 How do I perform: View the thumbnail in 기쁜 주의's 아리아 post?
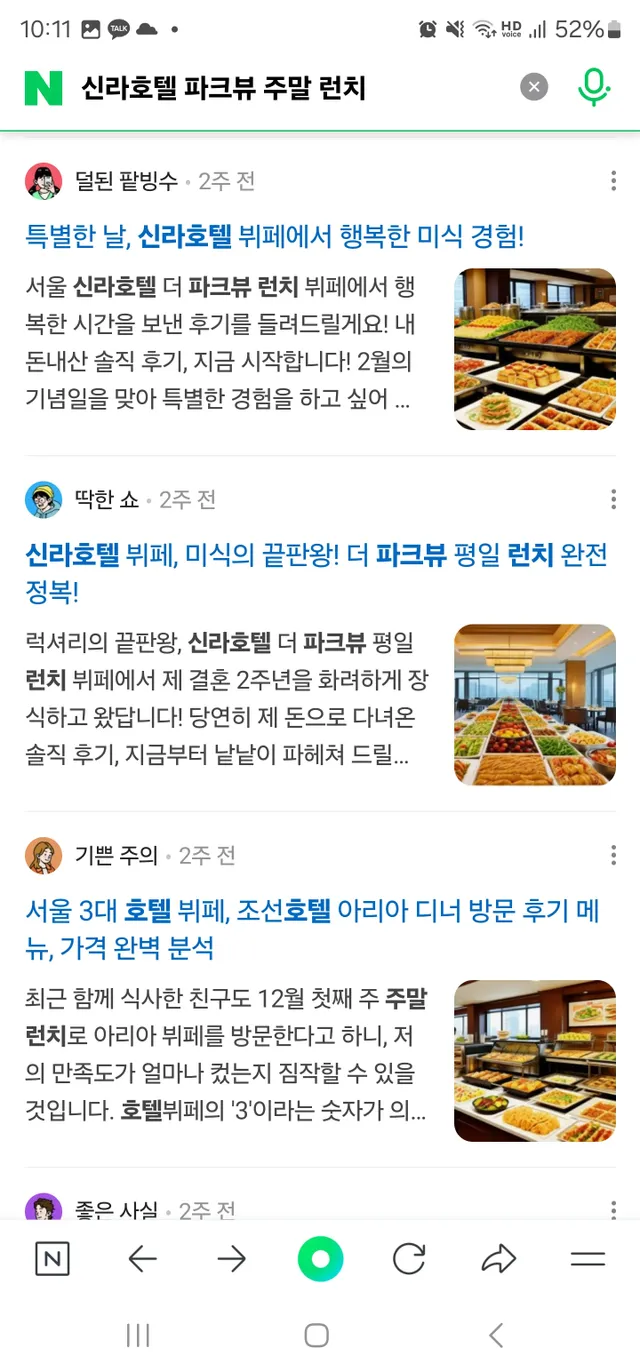pyautogui.click(x=535, y=1061)
